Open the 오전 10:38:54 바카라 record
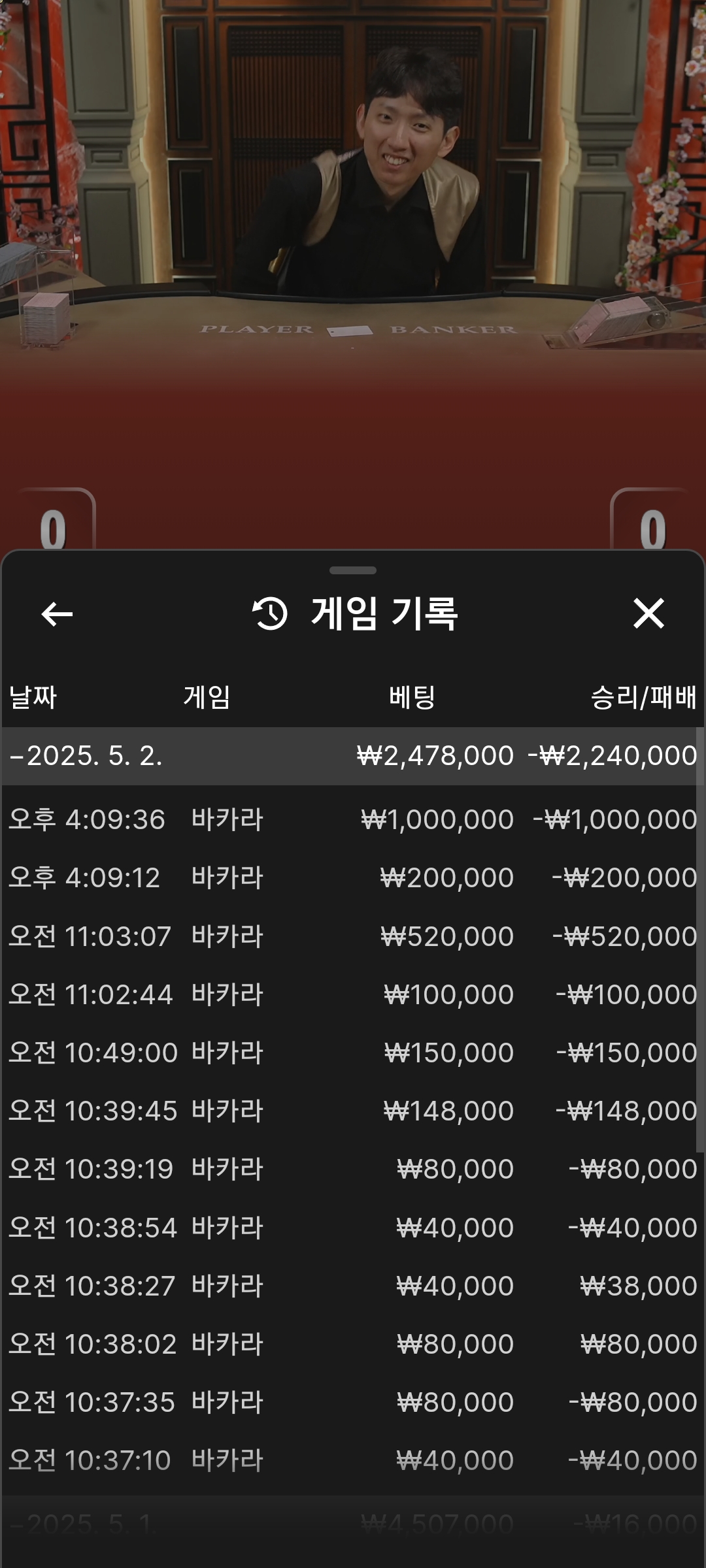706x1568 pixels. point(353,1228)
